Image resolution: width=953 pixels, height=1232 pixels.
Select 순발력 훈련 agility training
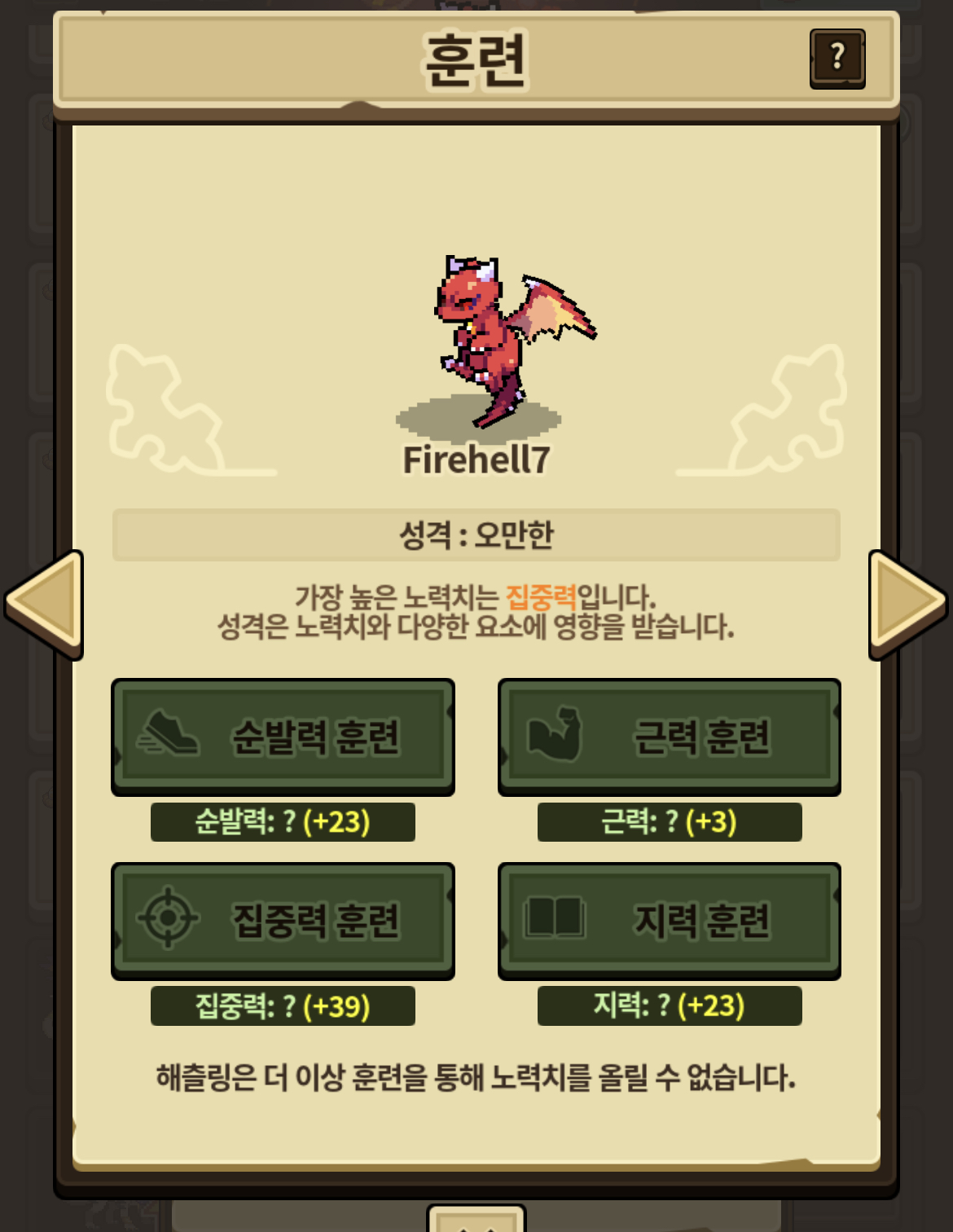[283, 737]
